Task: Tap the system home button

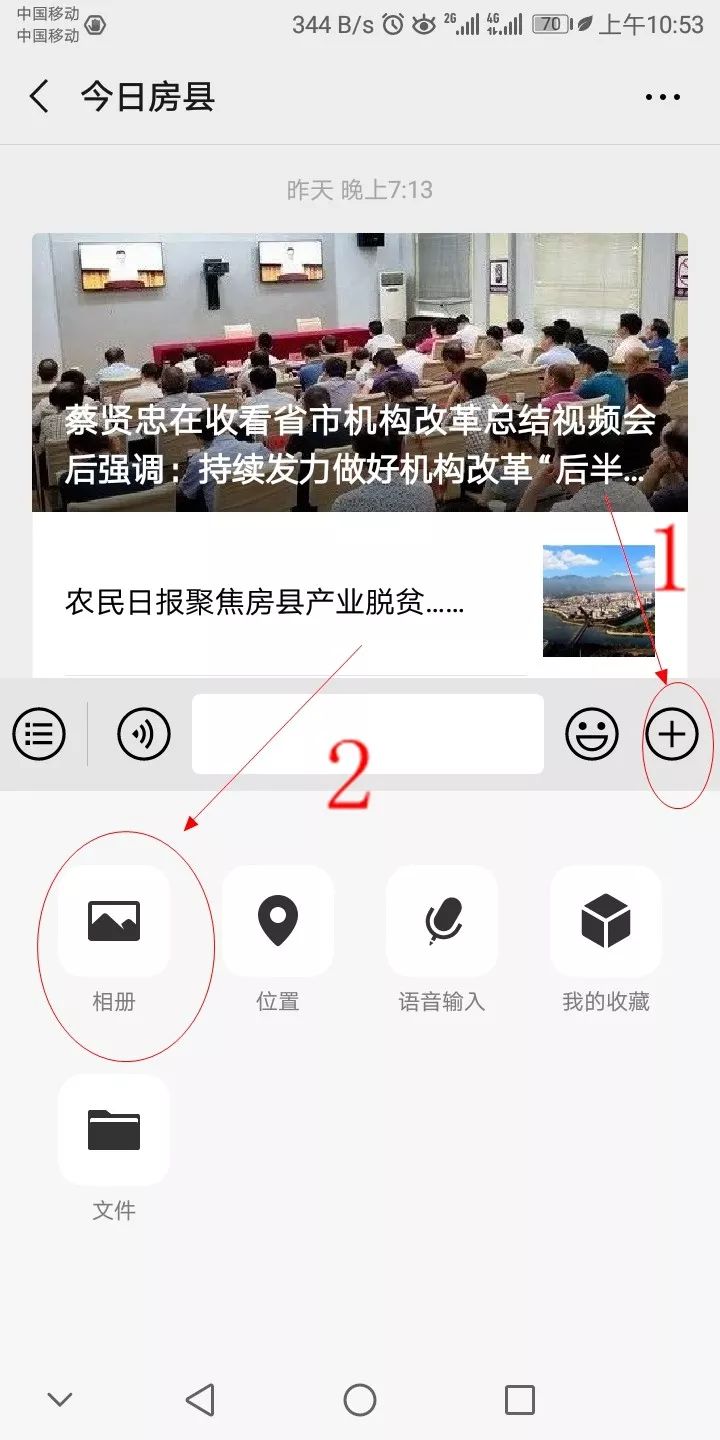Action: click(x=360, y=1399)
